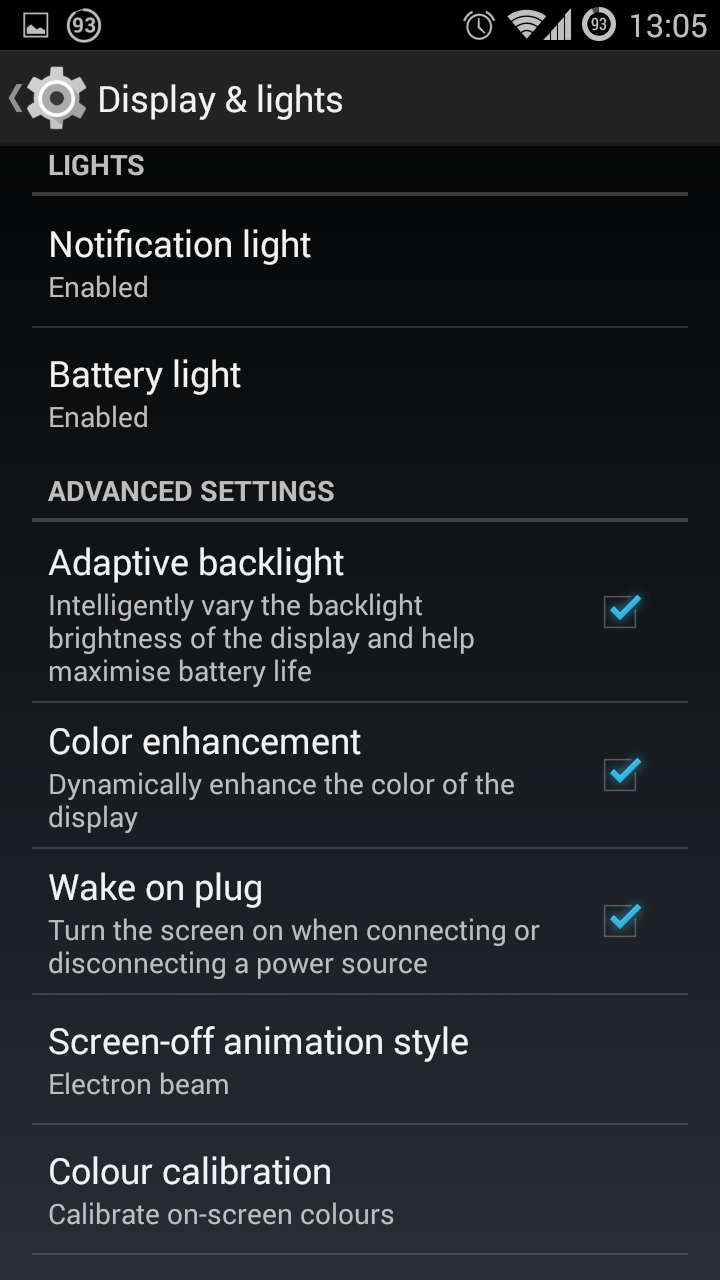Toggle the Wake on plug checkbox
Screen dimensions: 720x1280
[x=621, y=920]
